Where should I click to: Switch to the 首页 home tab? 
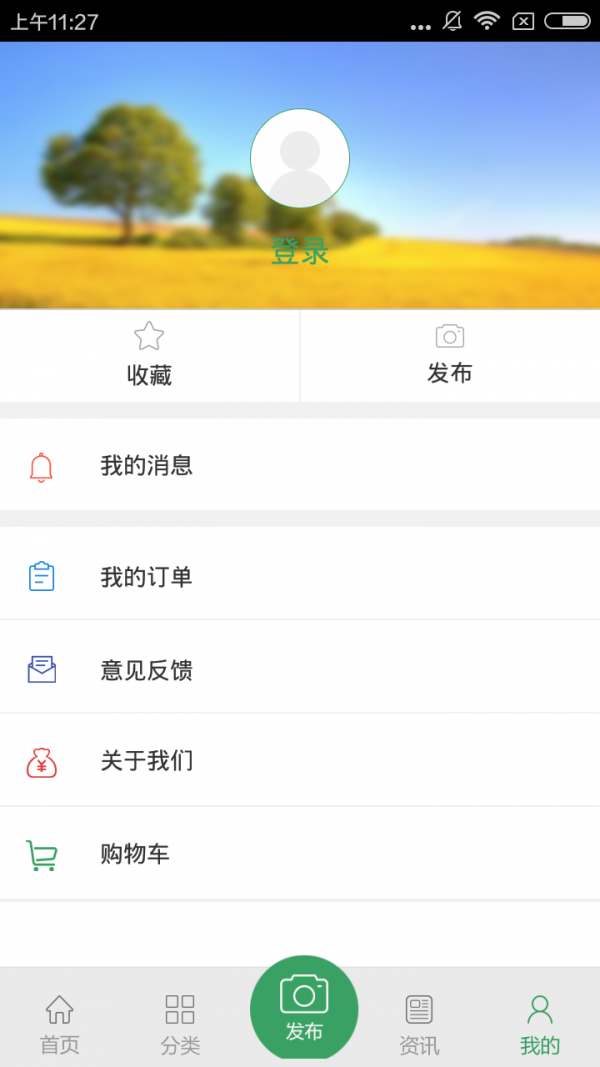click(x=60, y=1024)
